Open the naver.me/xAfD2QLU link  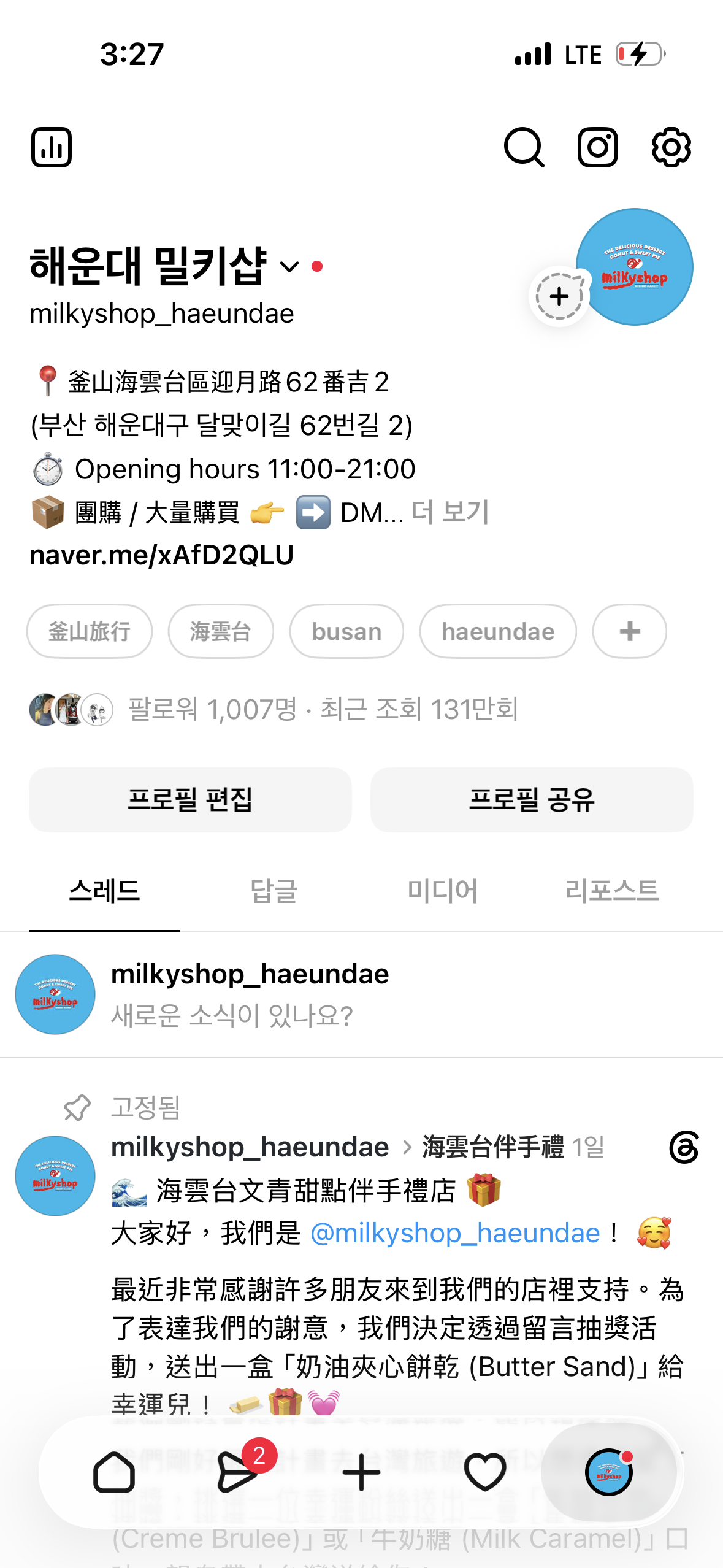point(162,555)
